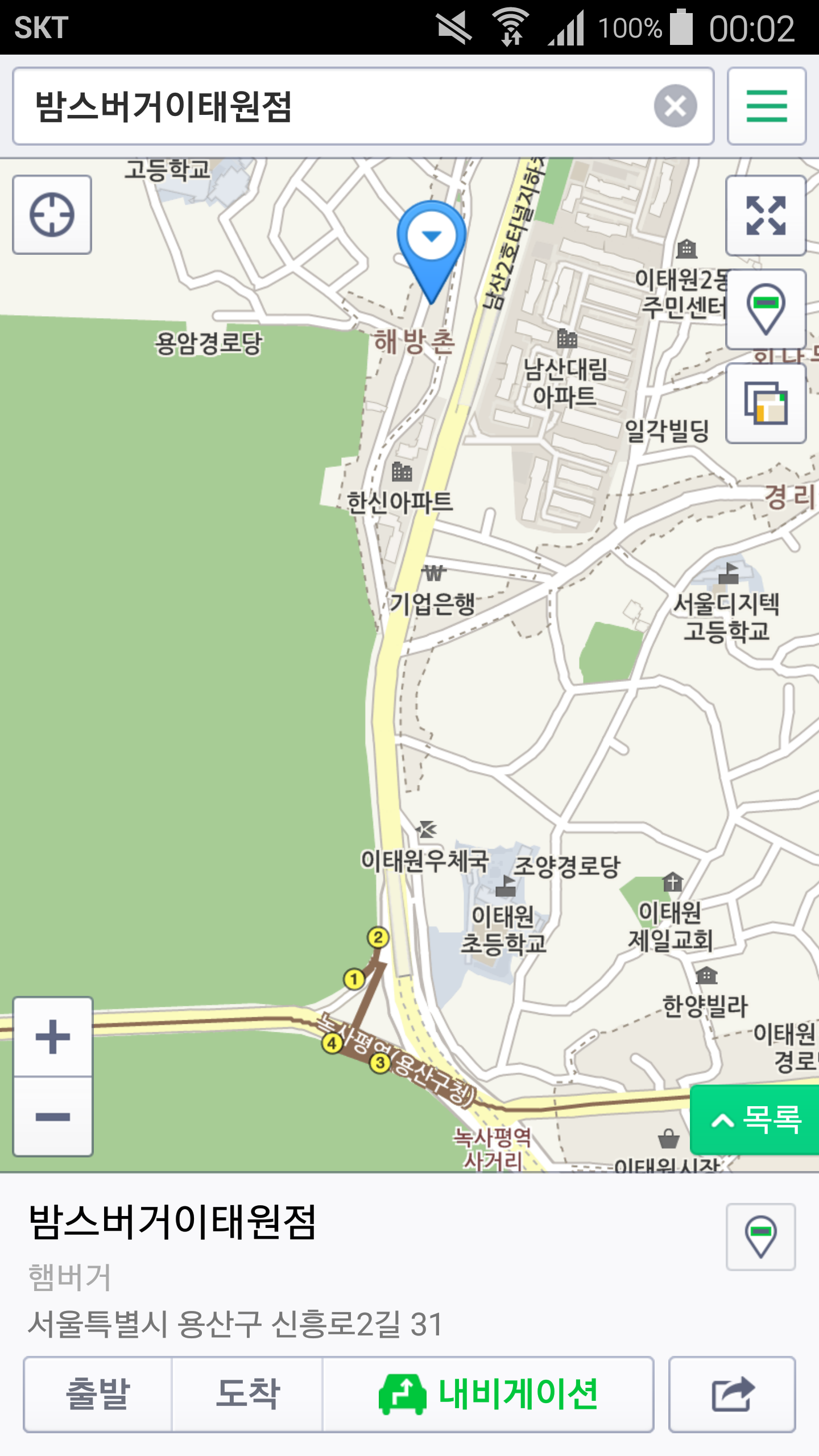Screen dimensions: 819x1456
Task: Zoom in with the plus button
Action: [x=53, y=1037]
